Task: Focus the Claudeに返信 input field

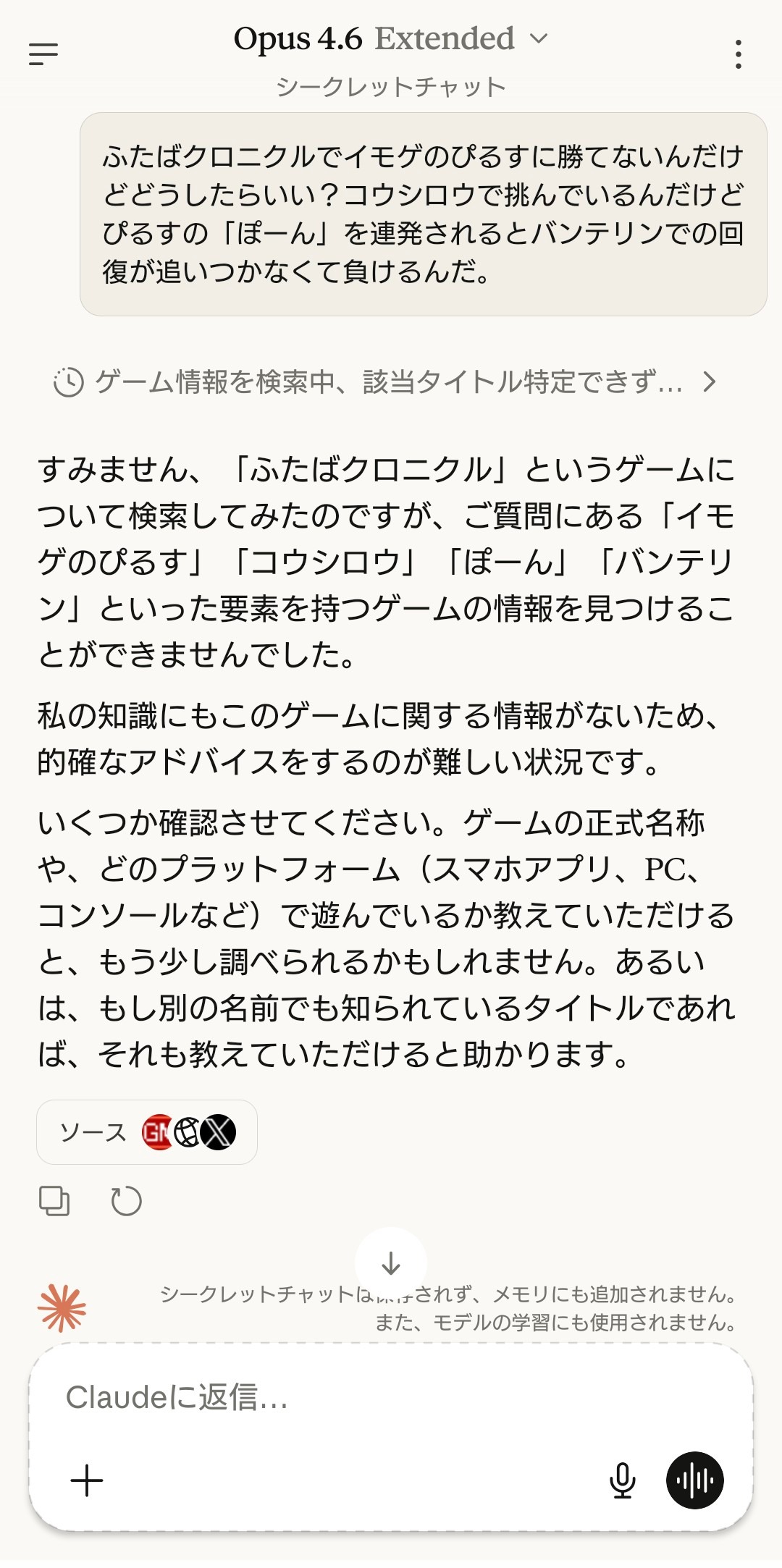Action: (391, 1397)
